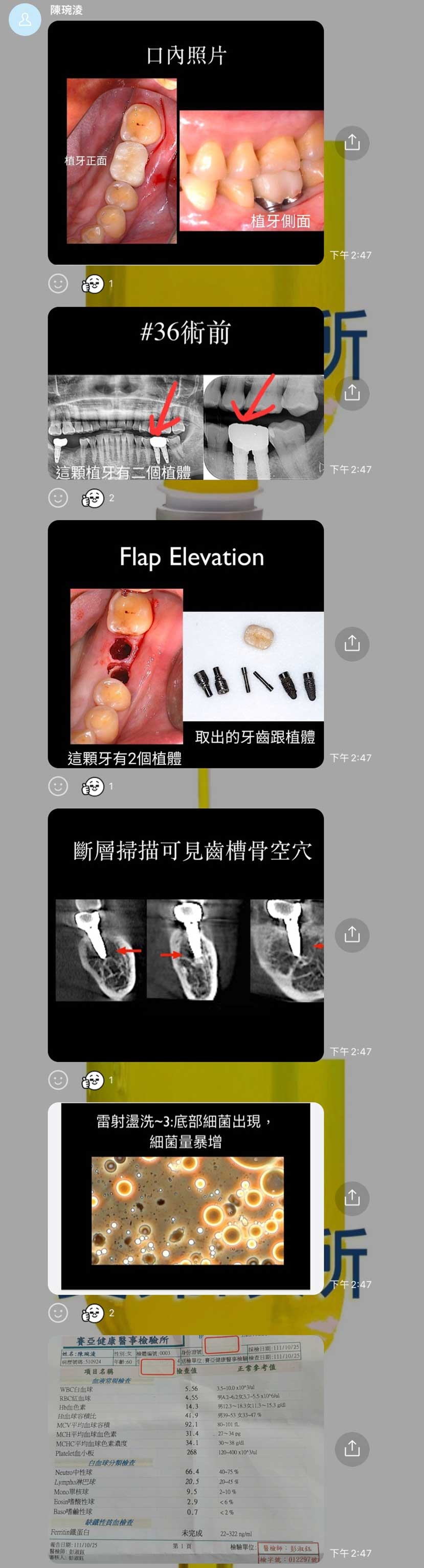The image size is (424, 1568).
Task: Share the #36術前 image
Action: pyautogui.click(x=351, y=393)
